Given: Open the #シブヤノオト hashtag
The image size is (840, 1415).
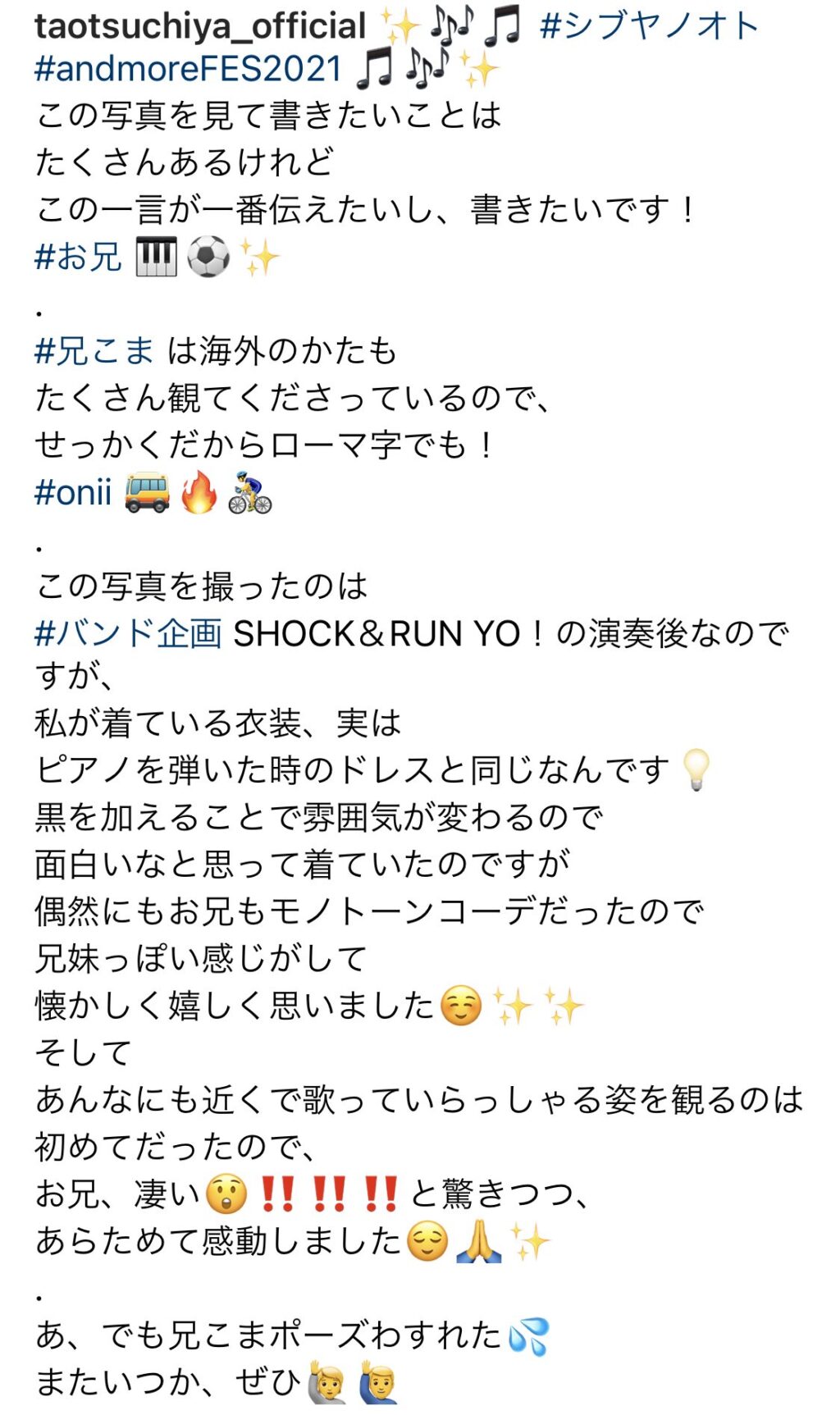Looking at the screenshot, I should coord(649,26).
